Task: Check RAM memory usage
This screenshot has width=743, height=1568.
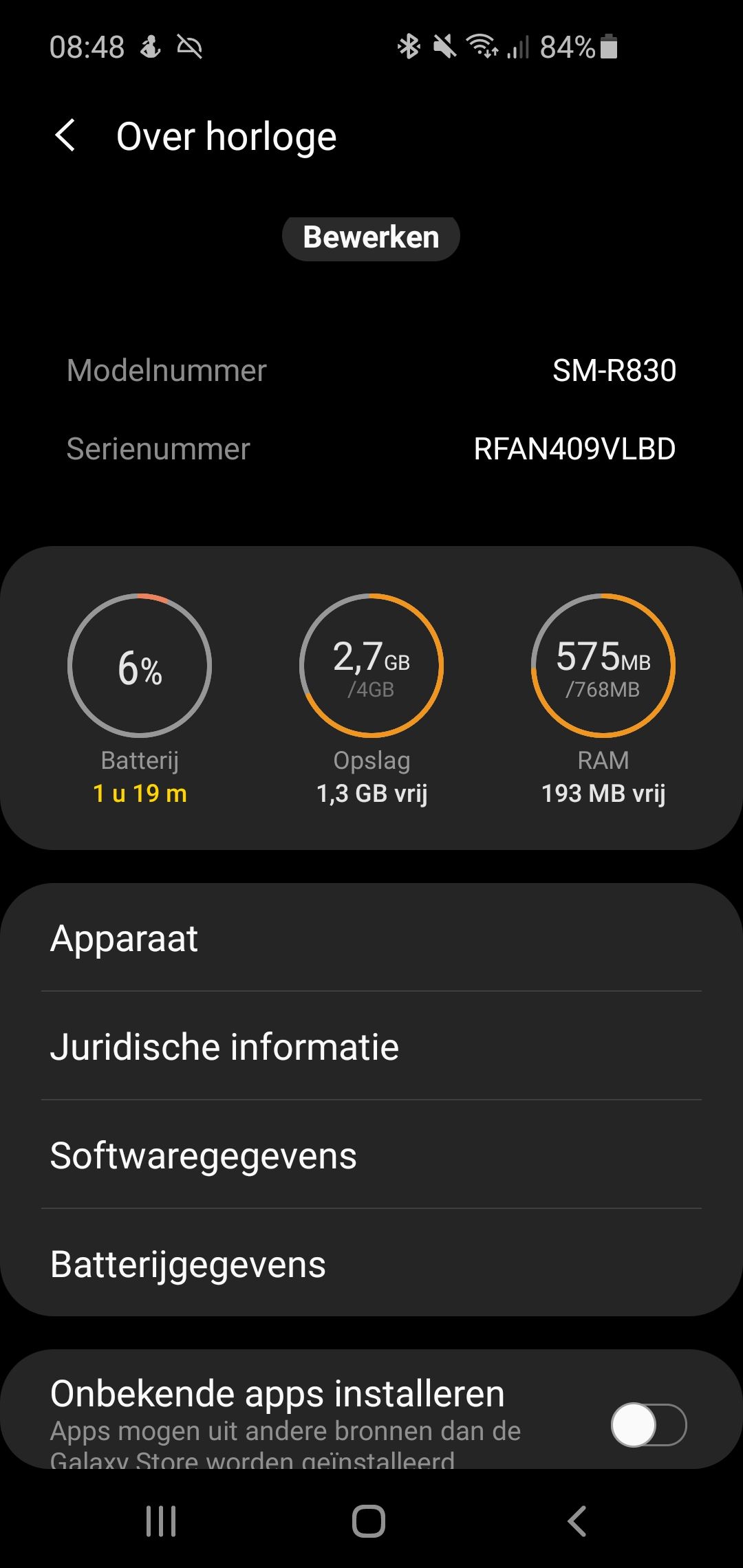Action: click(x=603, y=666)
